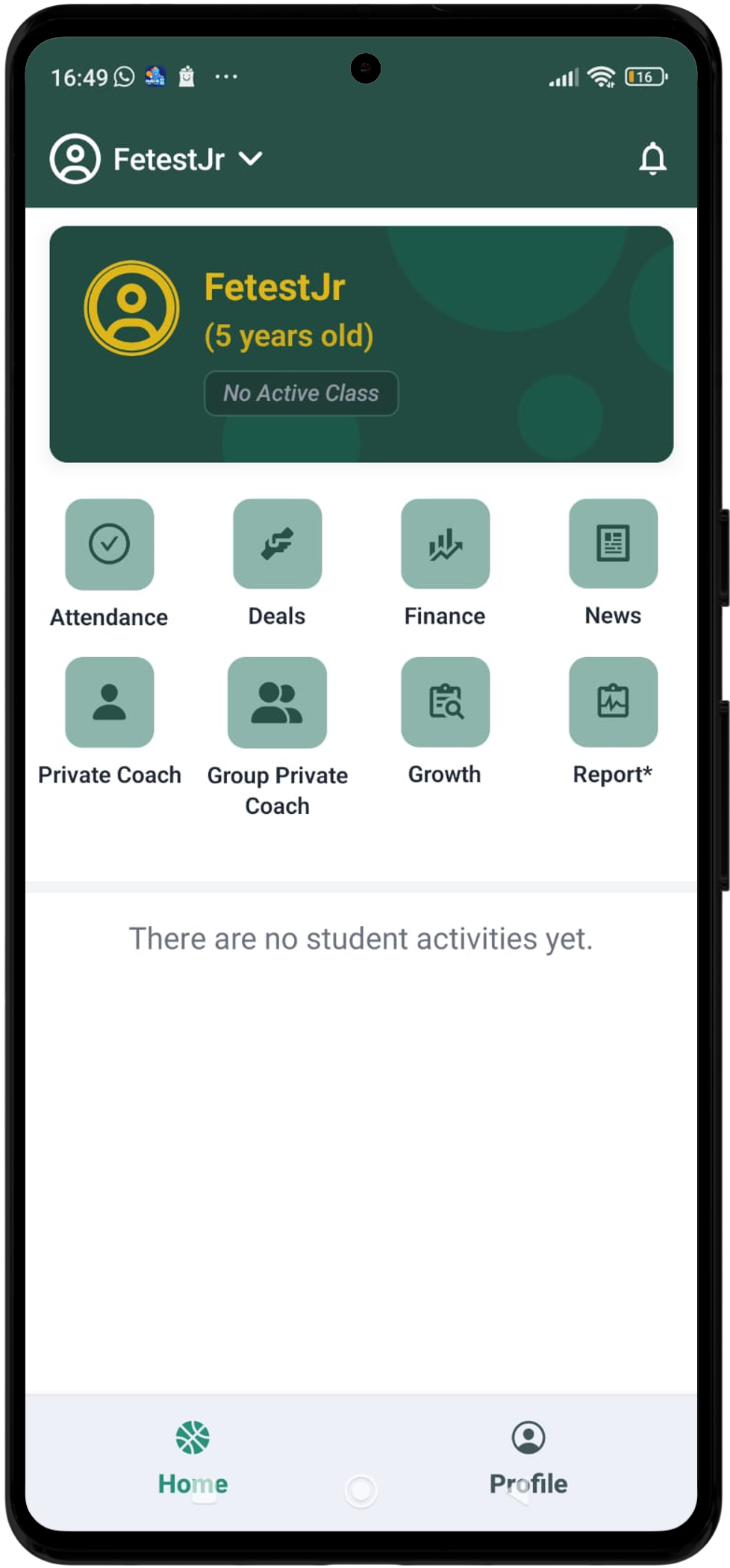Click the No Active Class badge
Viewport: 730px width, 1568px height.
coord(301,393)
